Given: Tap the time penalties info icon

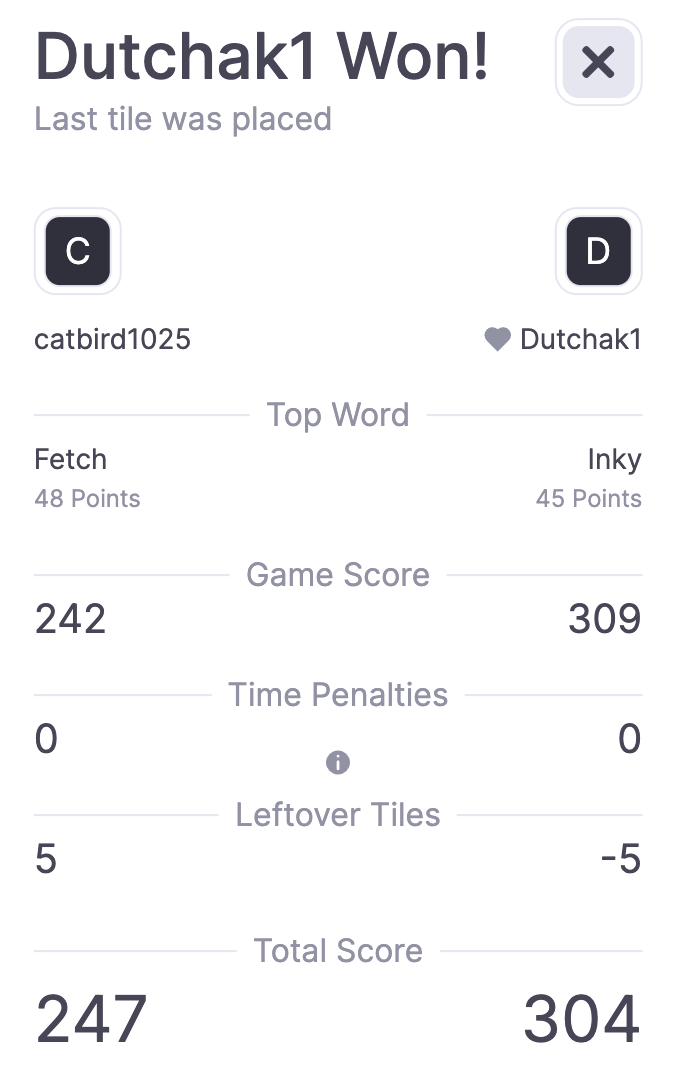Looking at the screenshot, I should point(338,763).
